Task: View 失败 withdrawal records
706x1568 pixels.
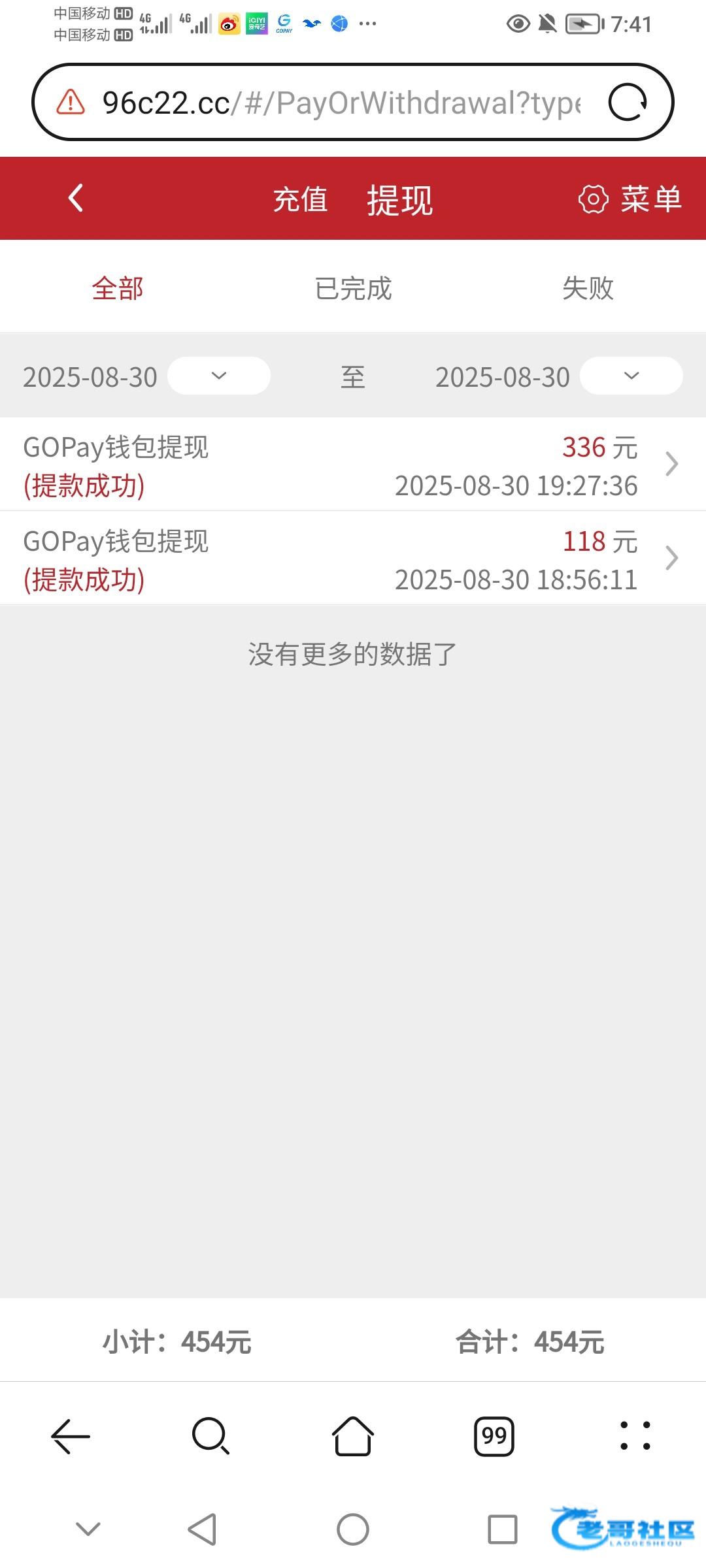Action: [588, 288]
